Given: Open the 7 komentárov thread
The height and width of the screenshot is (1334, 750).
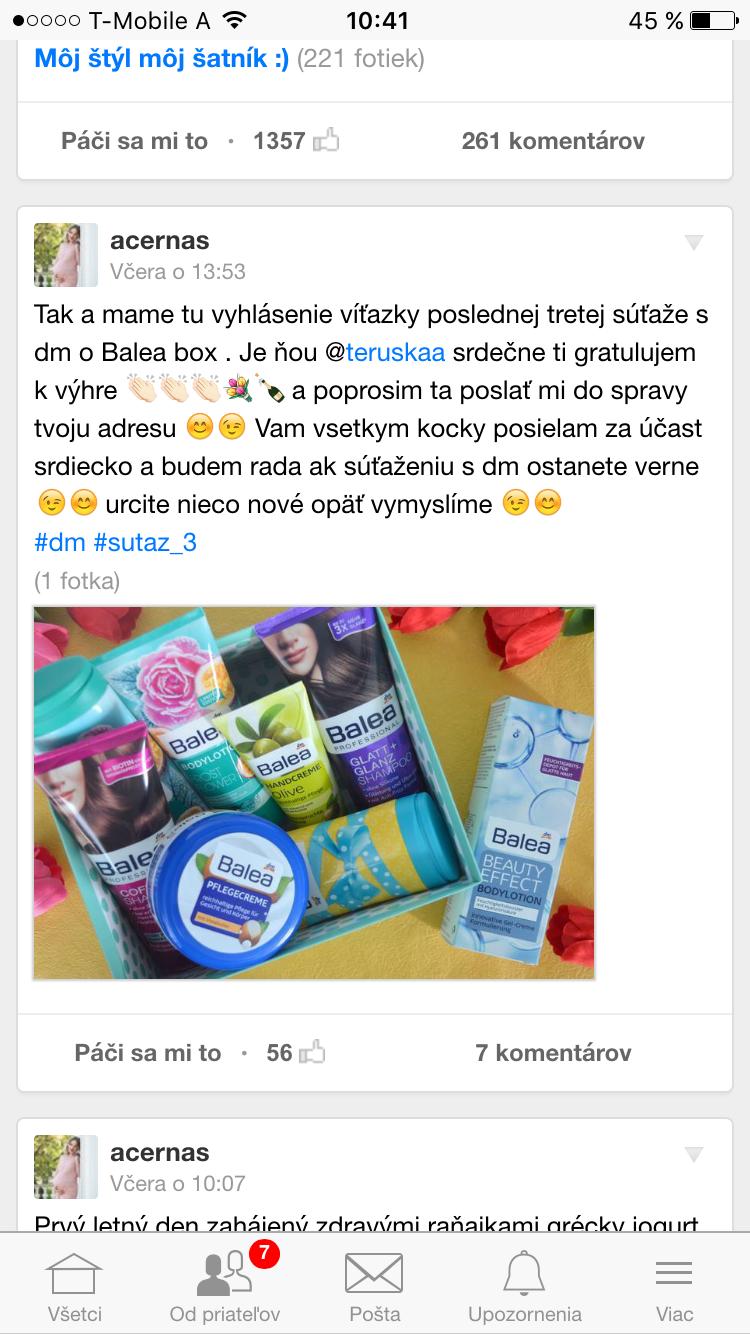Looking at the screenshot, I should [552, 1052].
